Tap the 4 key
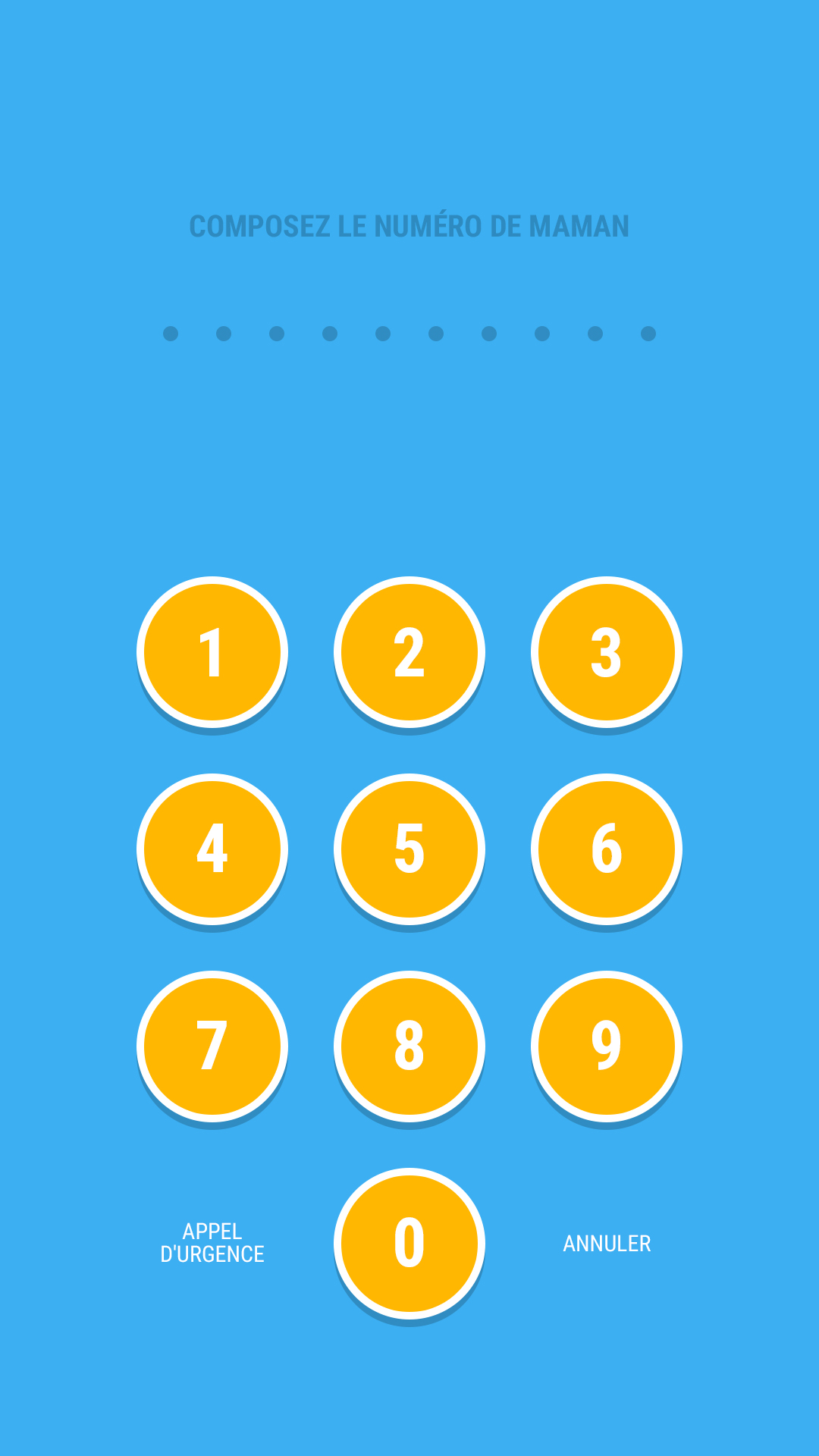The width and height of the screenshot is (819, 1456). point(212,849)
